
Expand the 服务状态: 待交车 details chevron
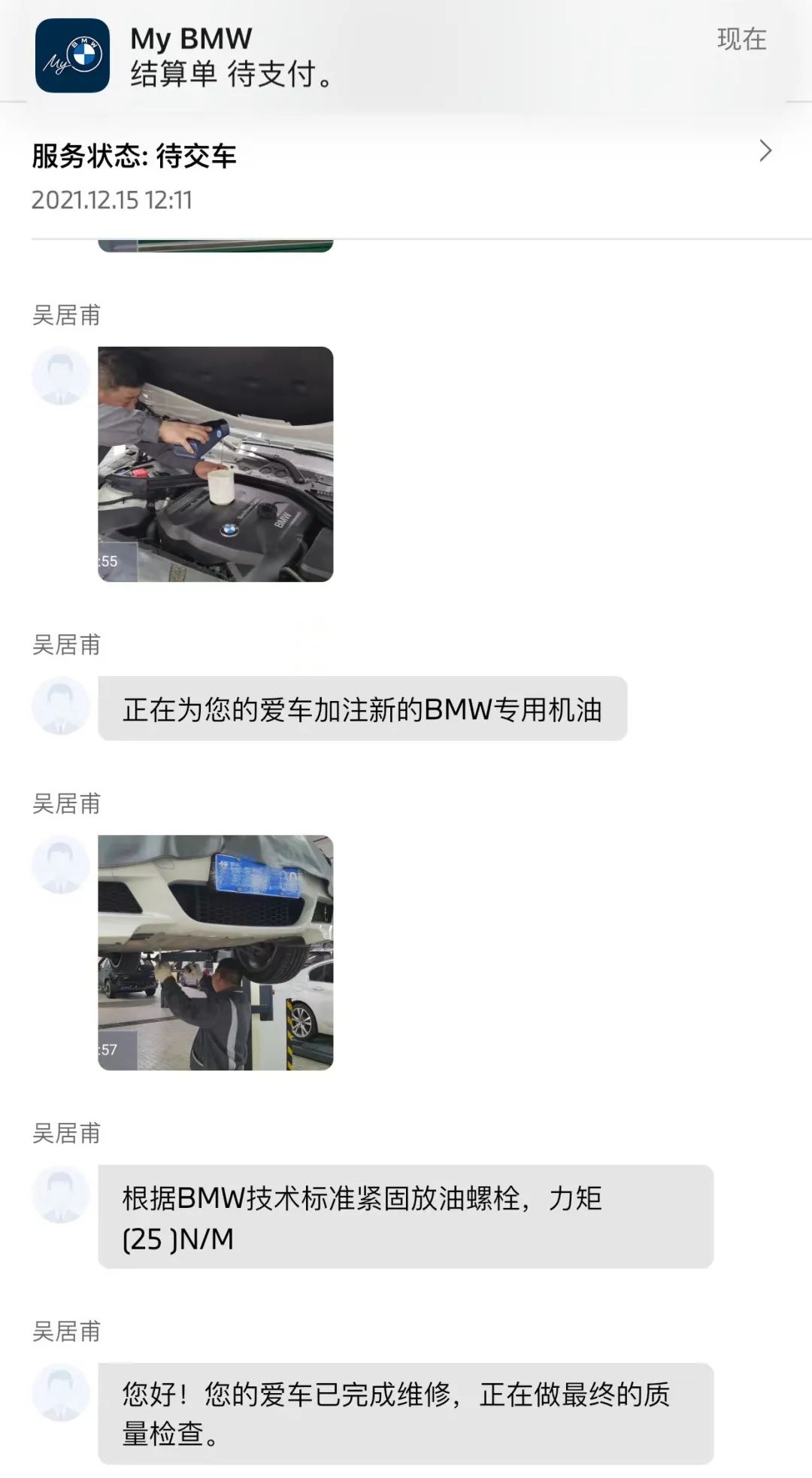[765, 151]
